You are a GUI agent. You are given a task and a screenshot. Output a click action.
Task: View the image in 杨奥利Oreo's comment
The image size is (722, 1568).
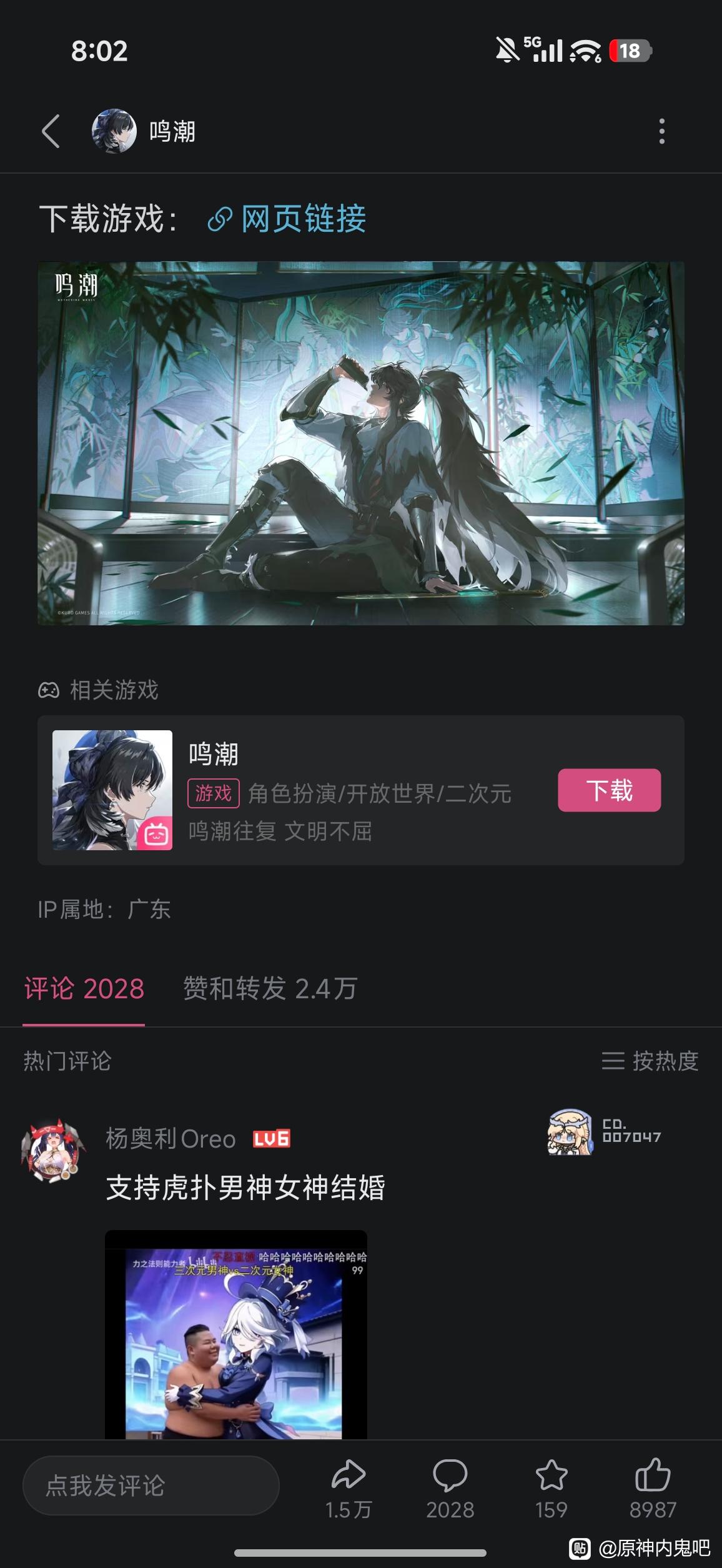click(x=236, y=1337)
